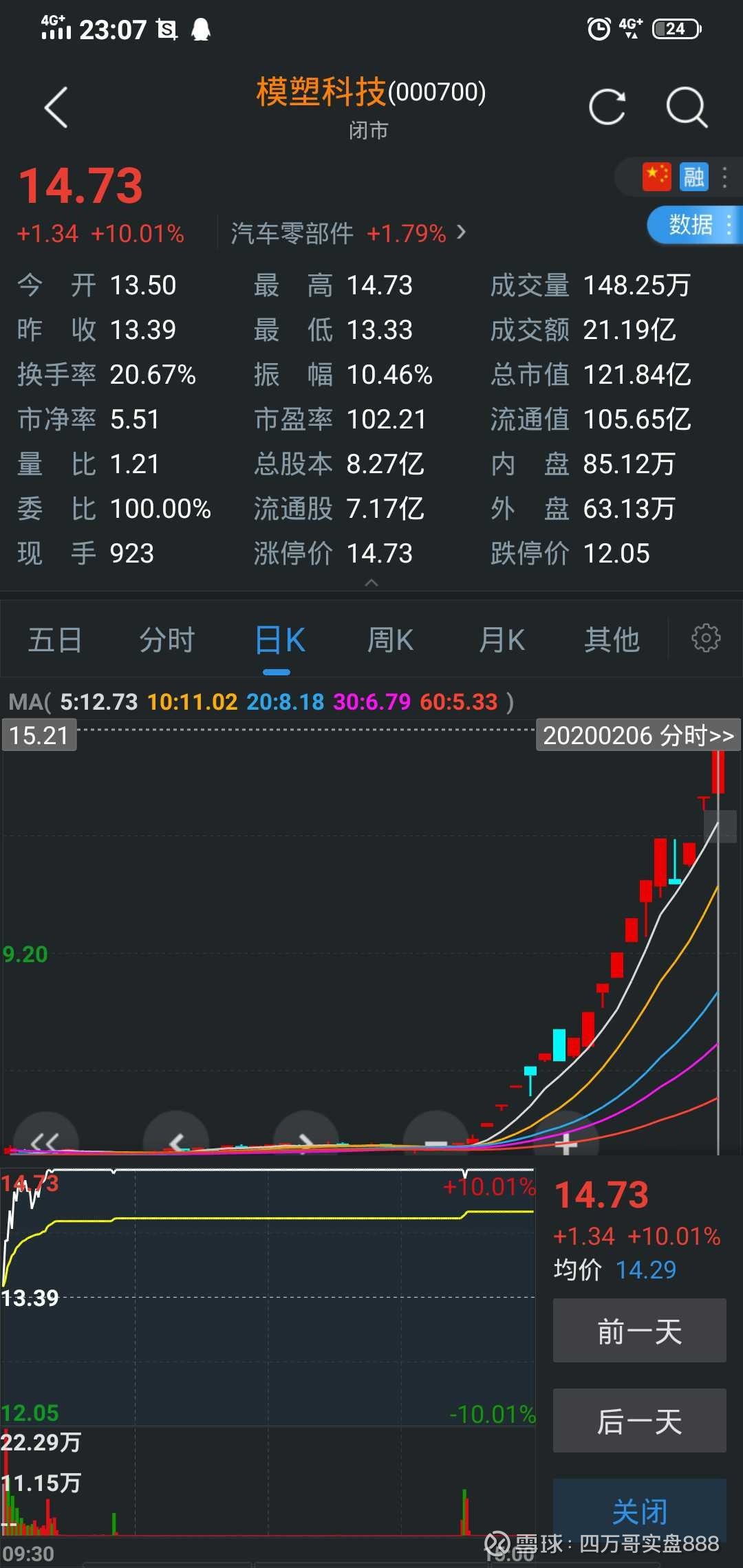Collapse the quote details panel arrow
This screenshot has height=1568, width=743.
point(371,583)
